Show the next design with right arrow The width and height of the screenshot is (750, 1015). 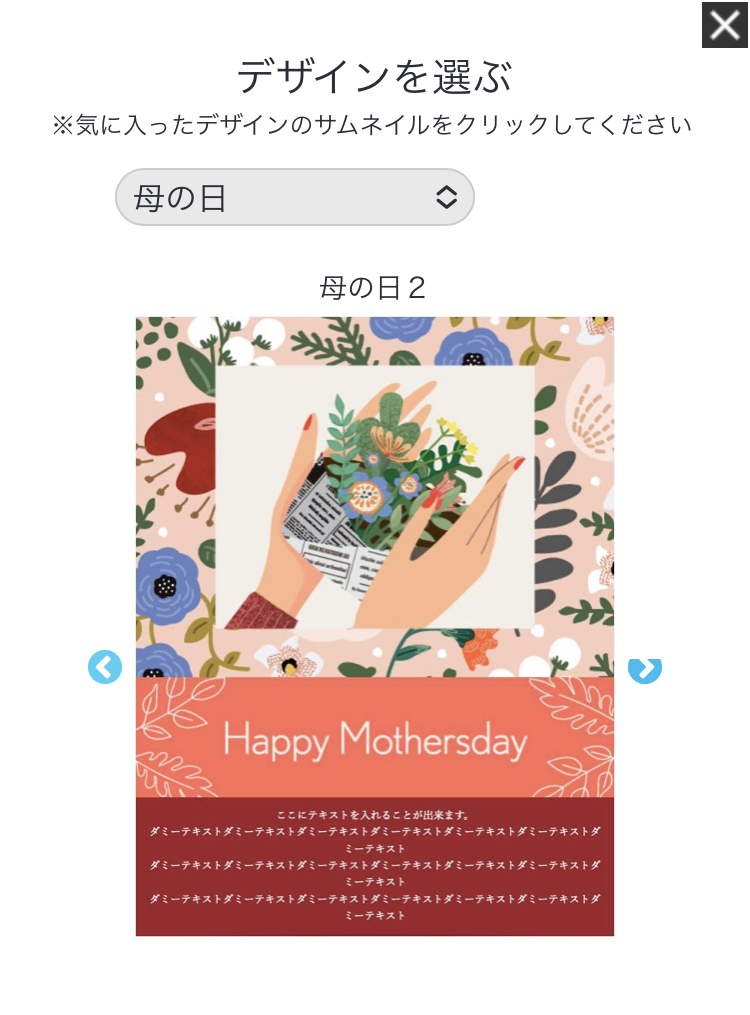tap(645, 667)
